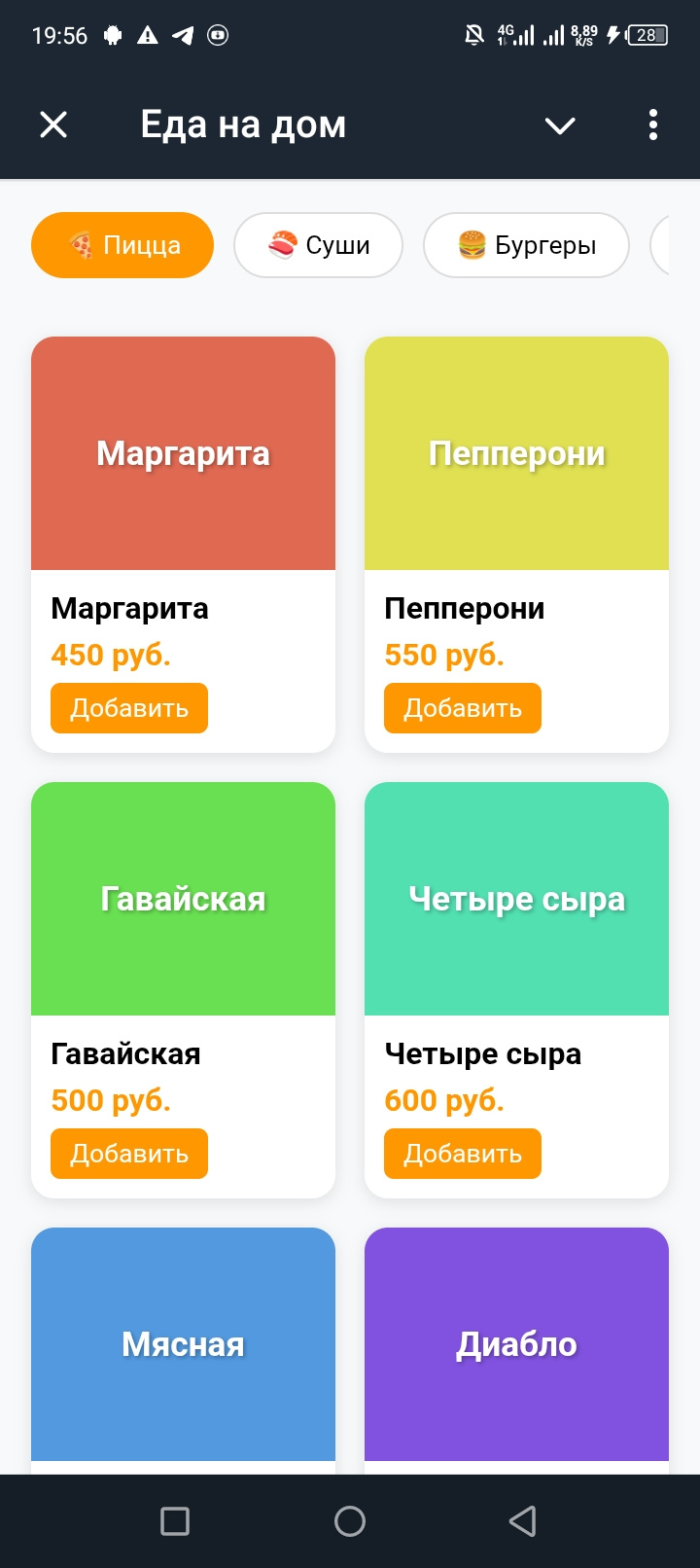
Task: Add Четыре сыра pizza to the cart
Action: pyautogui.click(x=463, y=1154)
